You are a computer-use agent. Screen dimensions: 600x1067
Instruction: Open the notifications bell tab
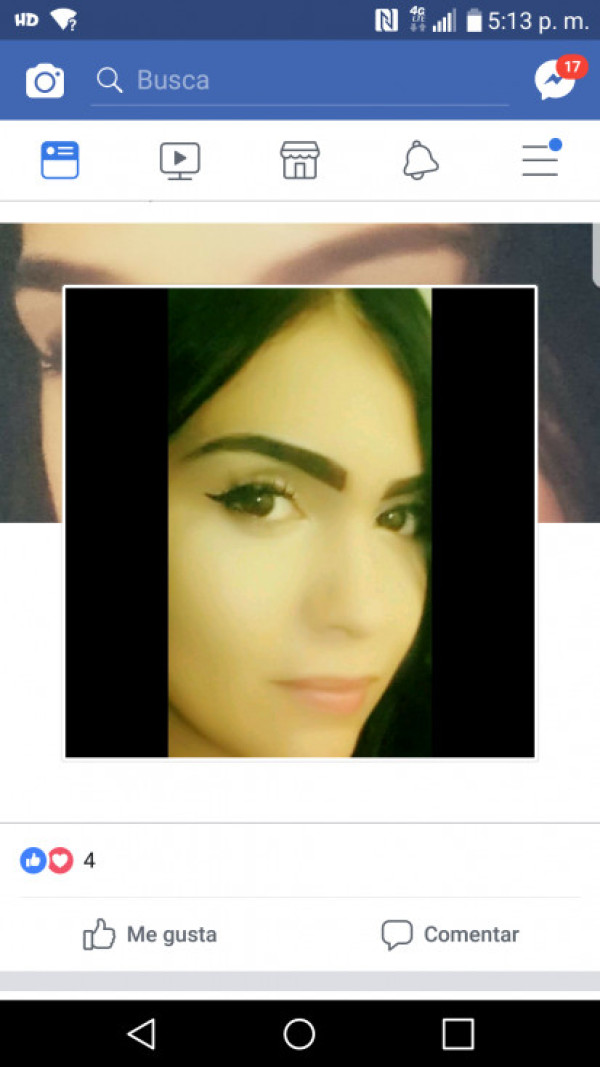pos(420,160)
